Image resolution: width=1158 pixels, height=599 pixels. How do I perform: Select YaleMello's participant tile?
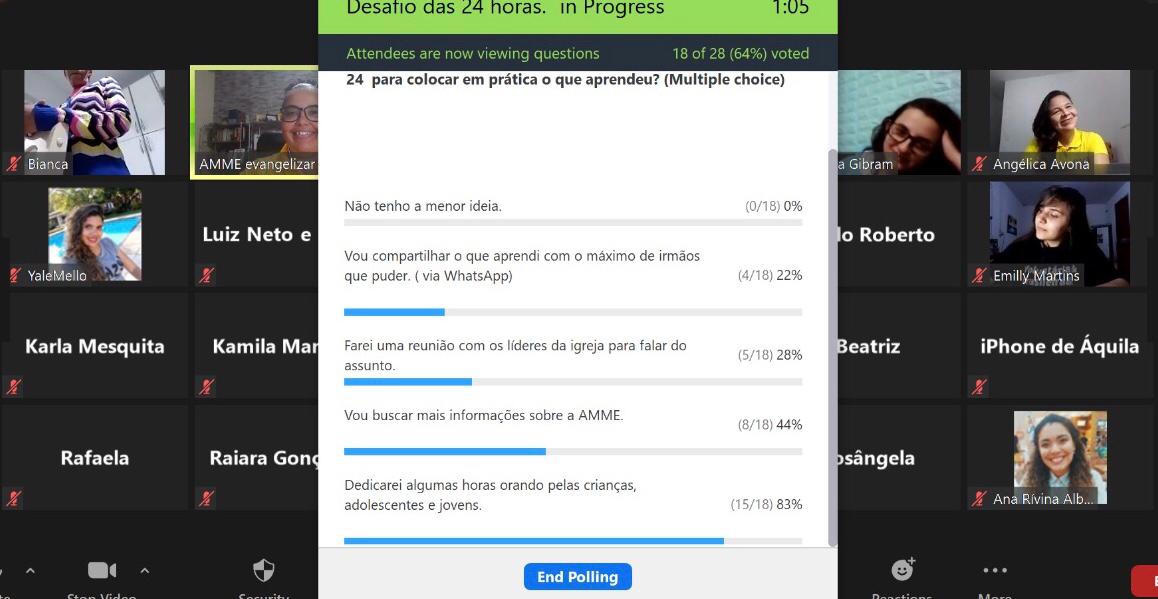(x=94, y=234)
